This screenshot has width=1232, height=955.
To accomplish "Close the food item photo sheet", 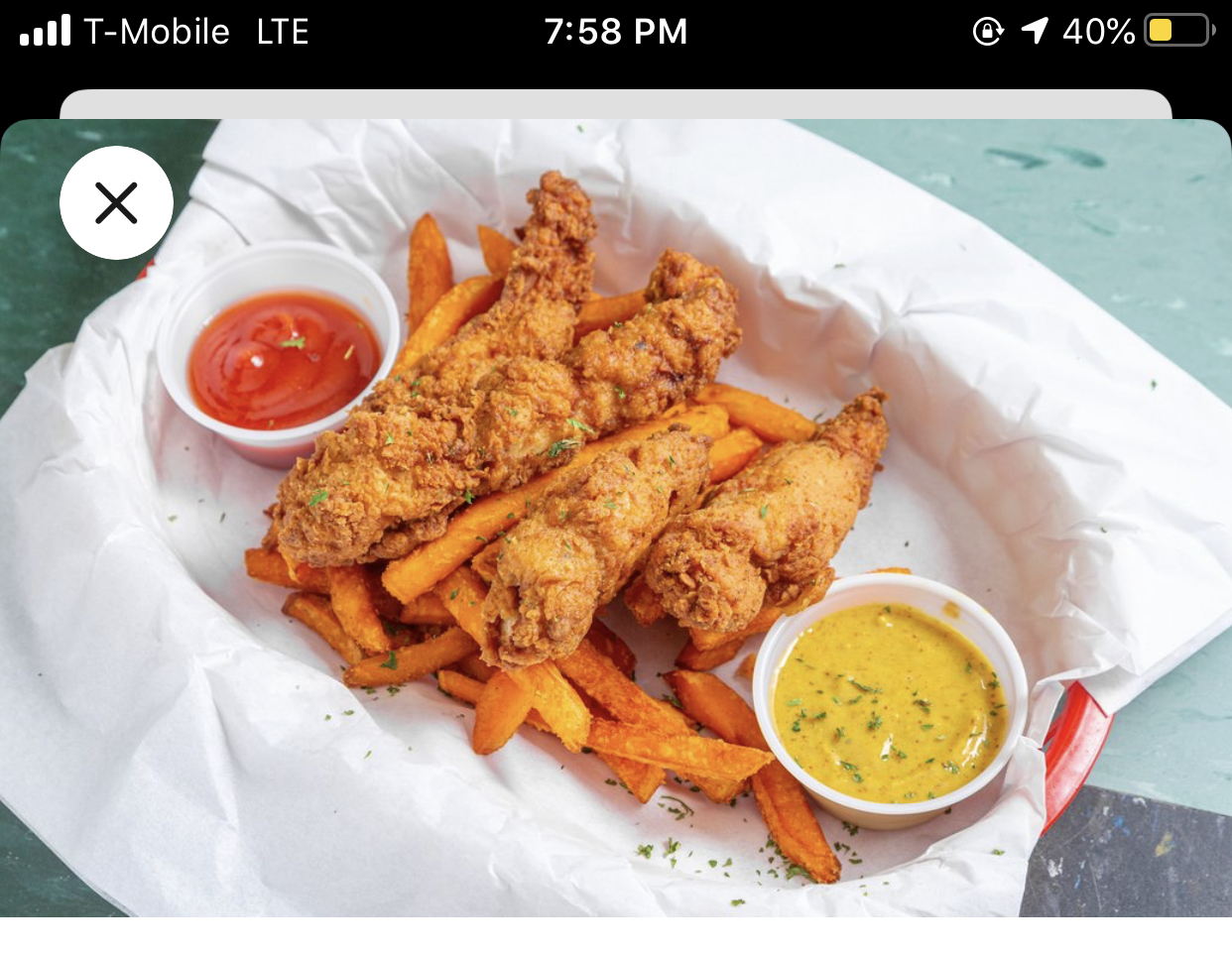I will pos(116,203).
